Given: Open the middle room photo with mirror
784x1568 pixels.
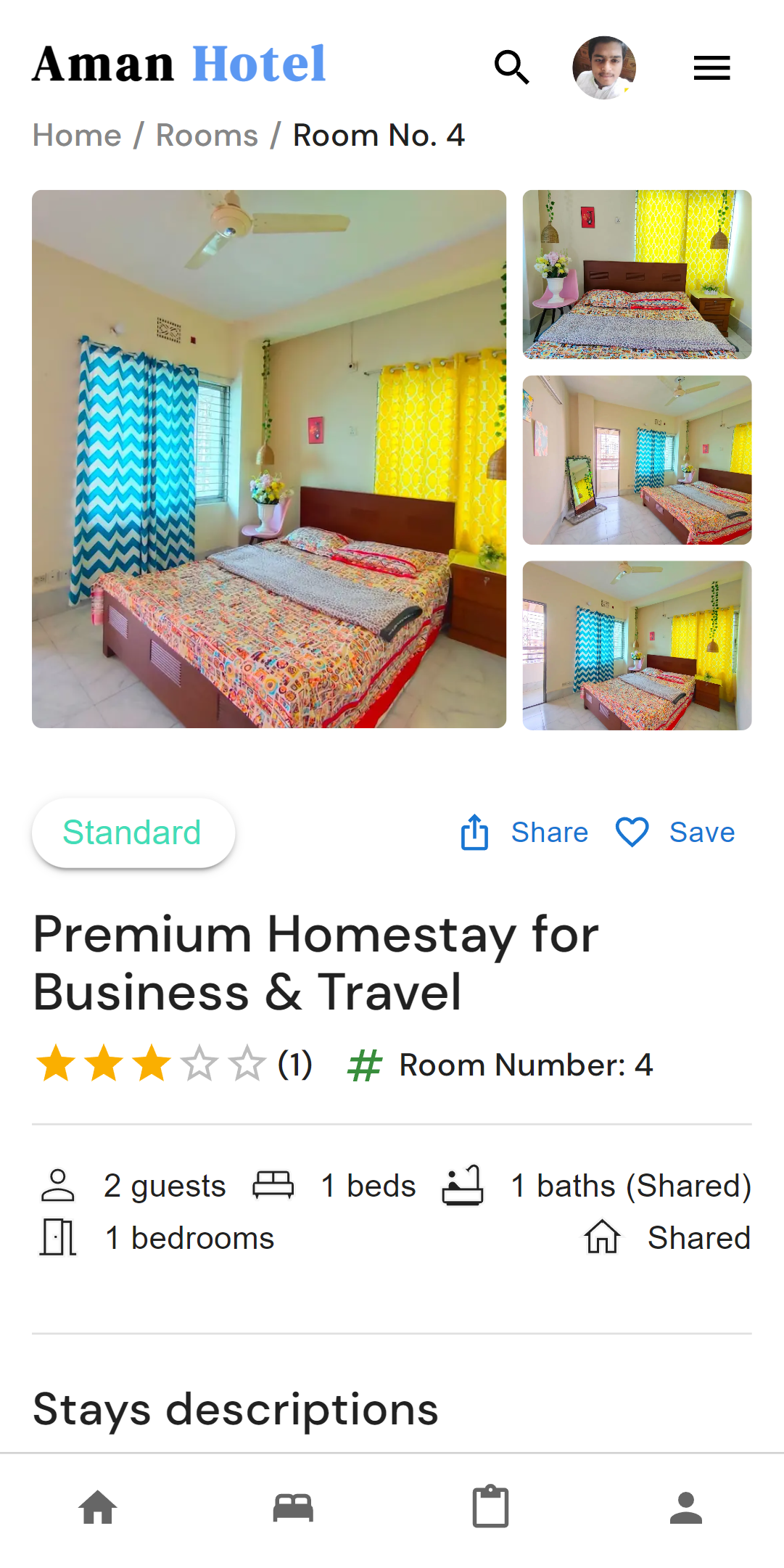Looking at the screenshot, I should pyautogui.click(x=637, y=460).
